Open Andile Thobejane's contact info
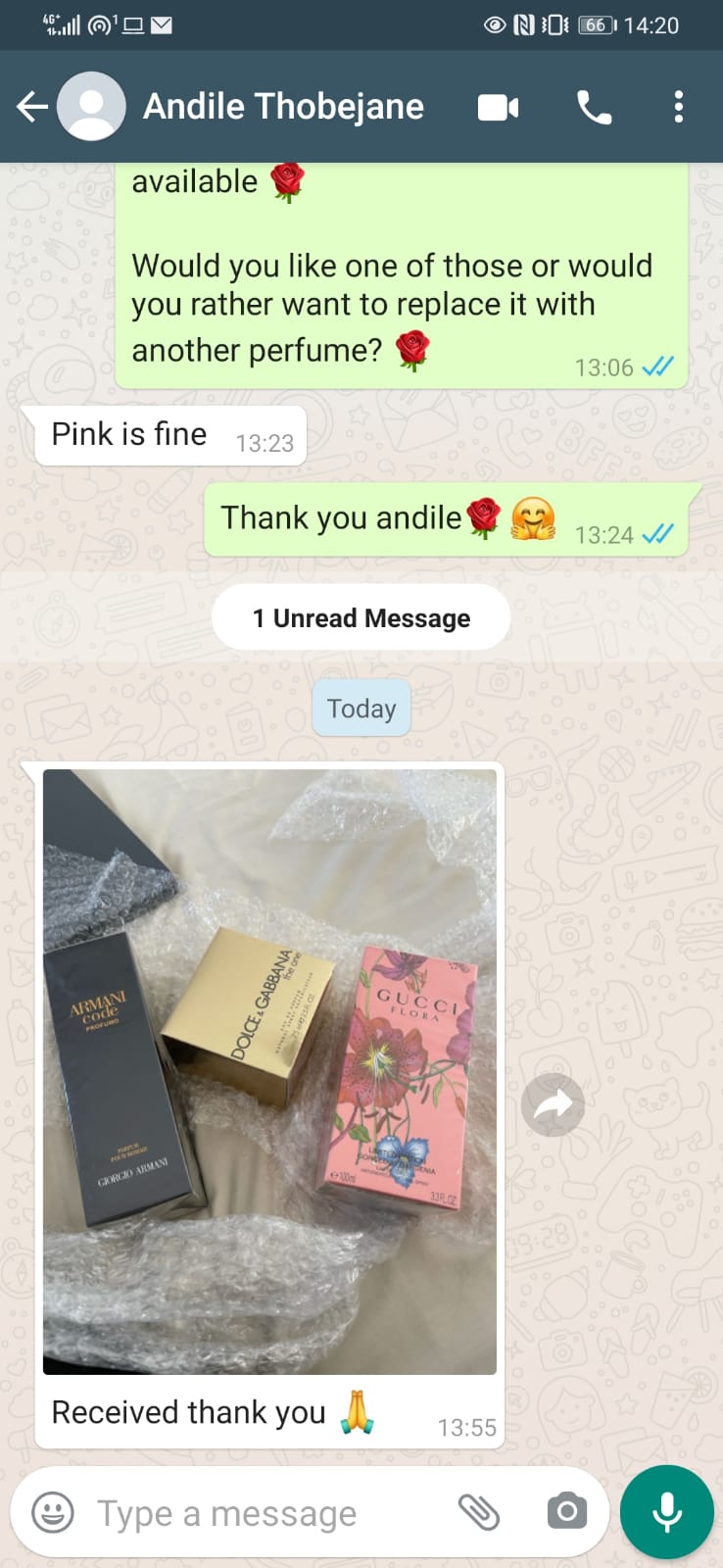The image size is (723, 1568). [283, 107]
